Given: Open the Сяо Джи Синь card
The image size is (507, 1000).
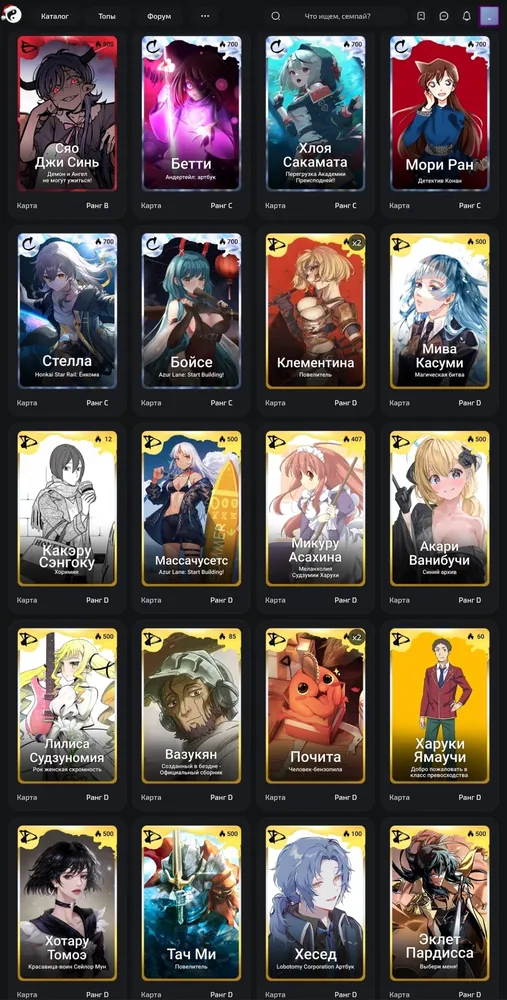Looking at the screenshot, I should [x=67, y=114].
